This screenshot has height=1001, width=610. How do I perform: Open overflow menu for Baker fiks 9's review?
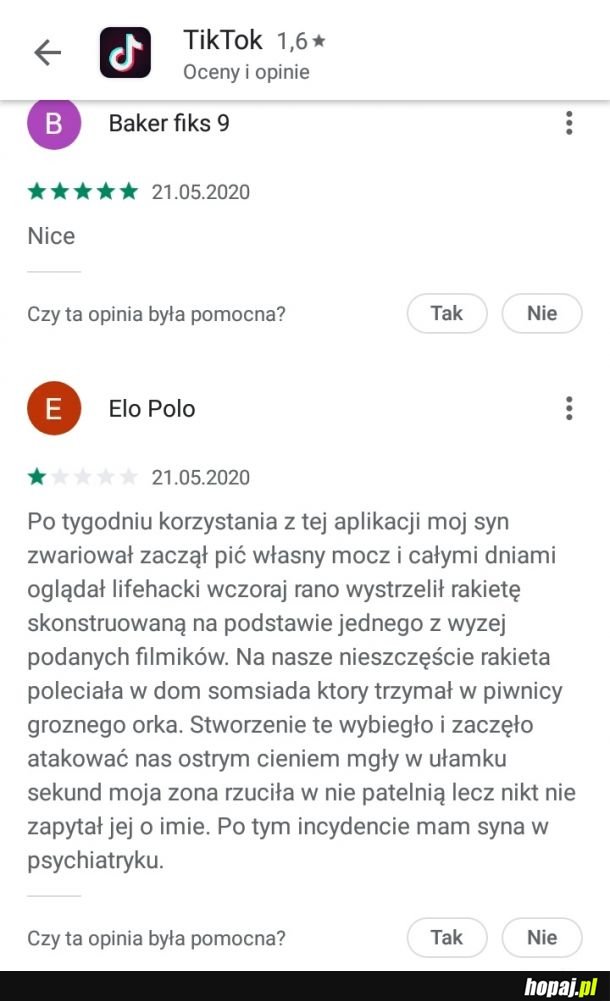point(568,124)
